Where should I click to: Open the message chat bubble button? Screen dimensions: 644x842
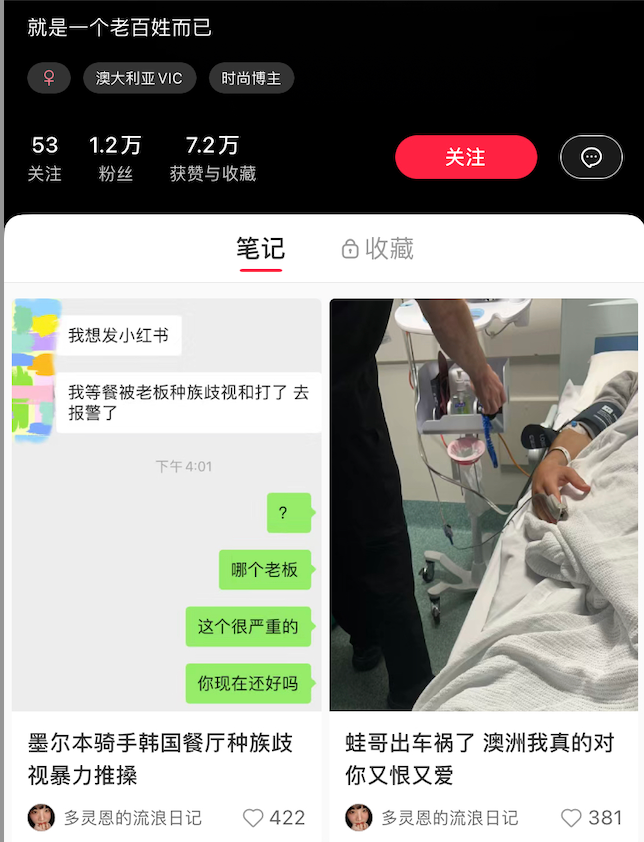591,157
